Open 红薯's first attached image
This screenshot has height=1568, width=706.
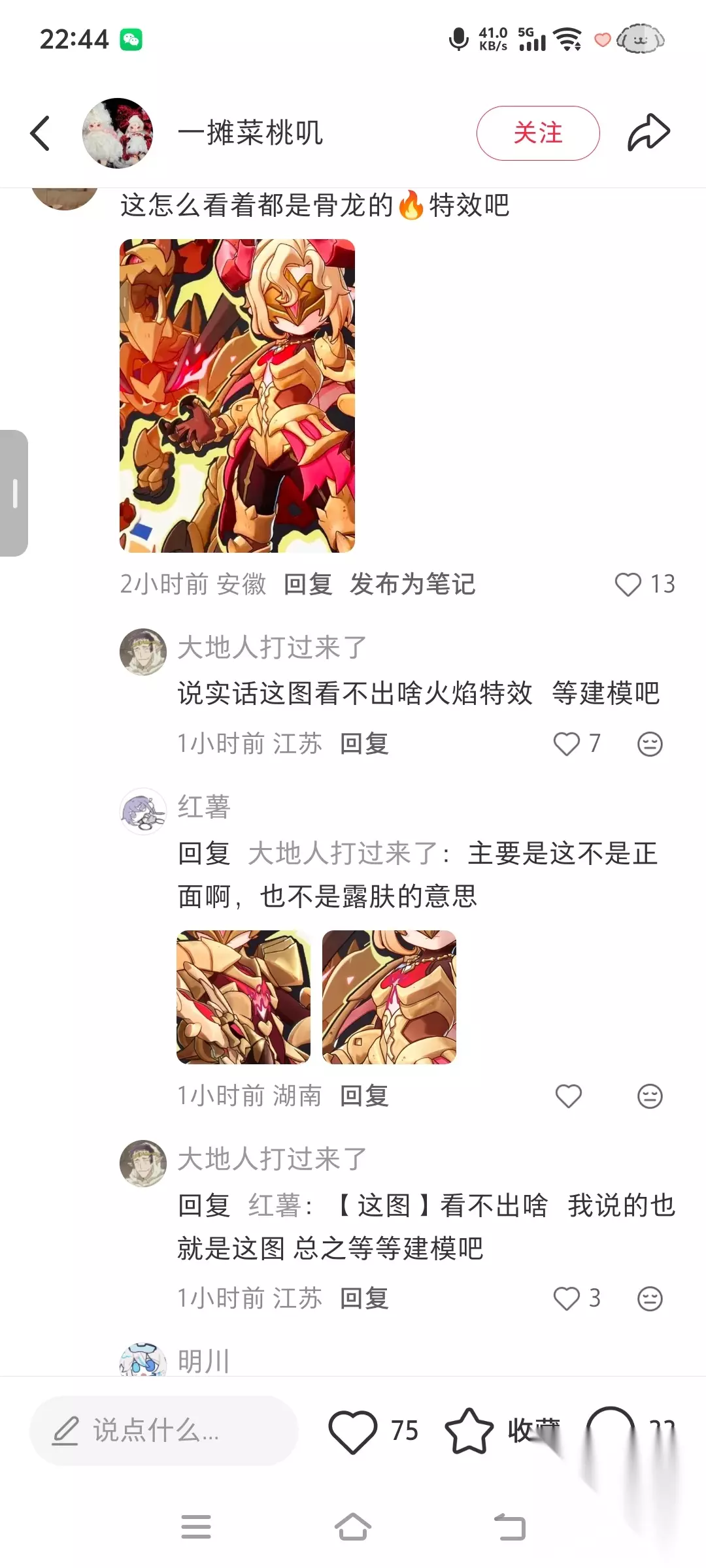[244, 997]
